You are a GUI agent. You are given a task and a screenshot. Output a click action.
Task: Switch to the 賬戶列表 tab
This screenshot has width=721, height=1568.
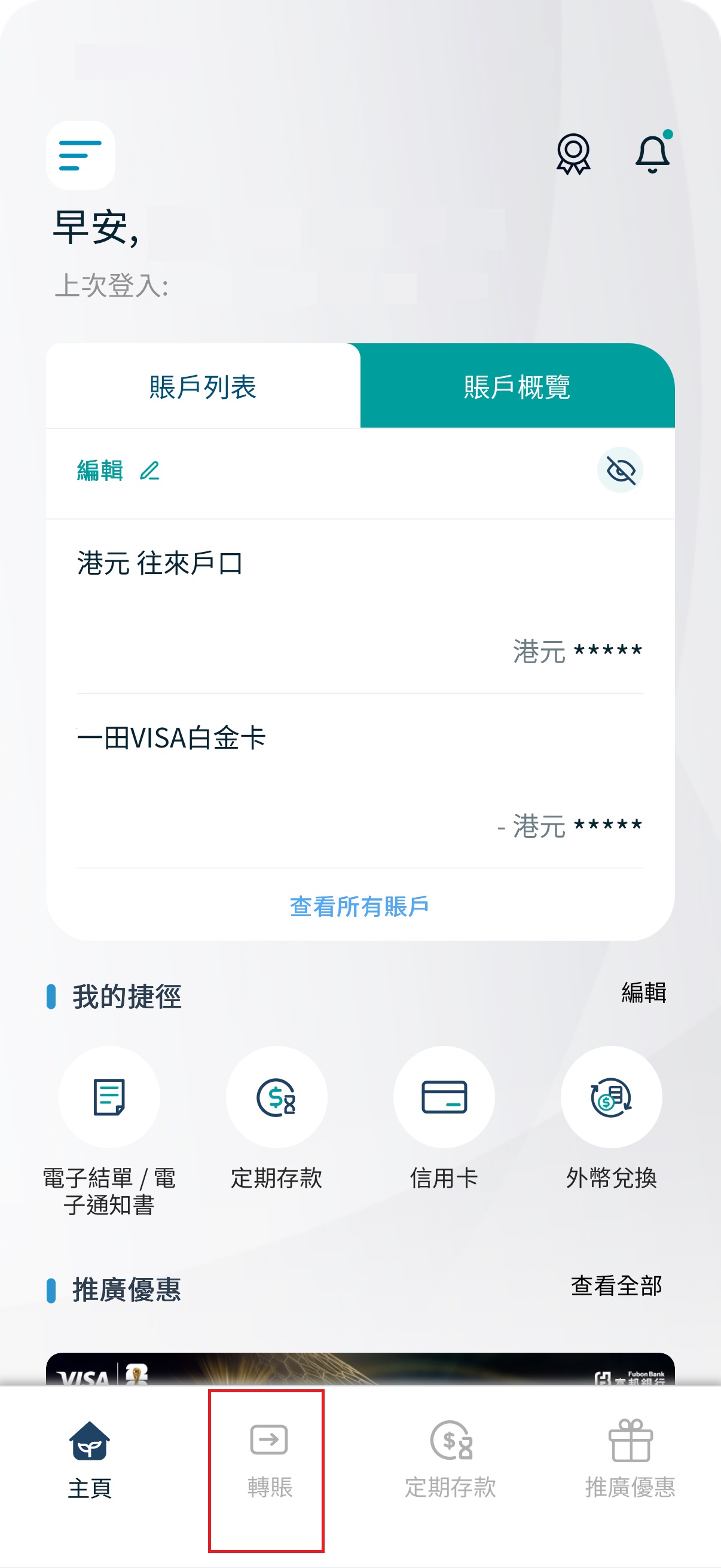tap(201, 388)
